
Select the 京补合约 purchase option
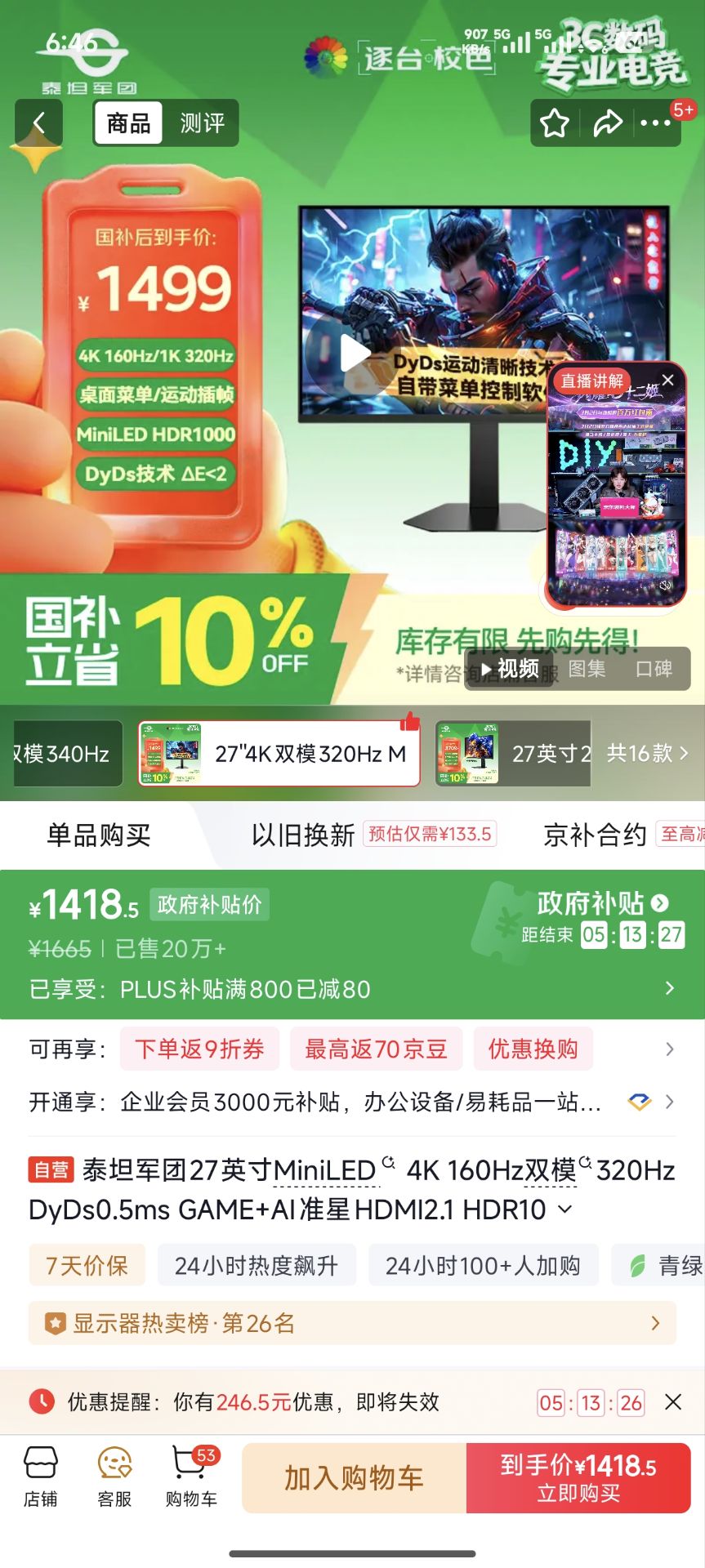tap(595, 835)
